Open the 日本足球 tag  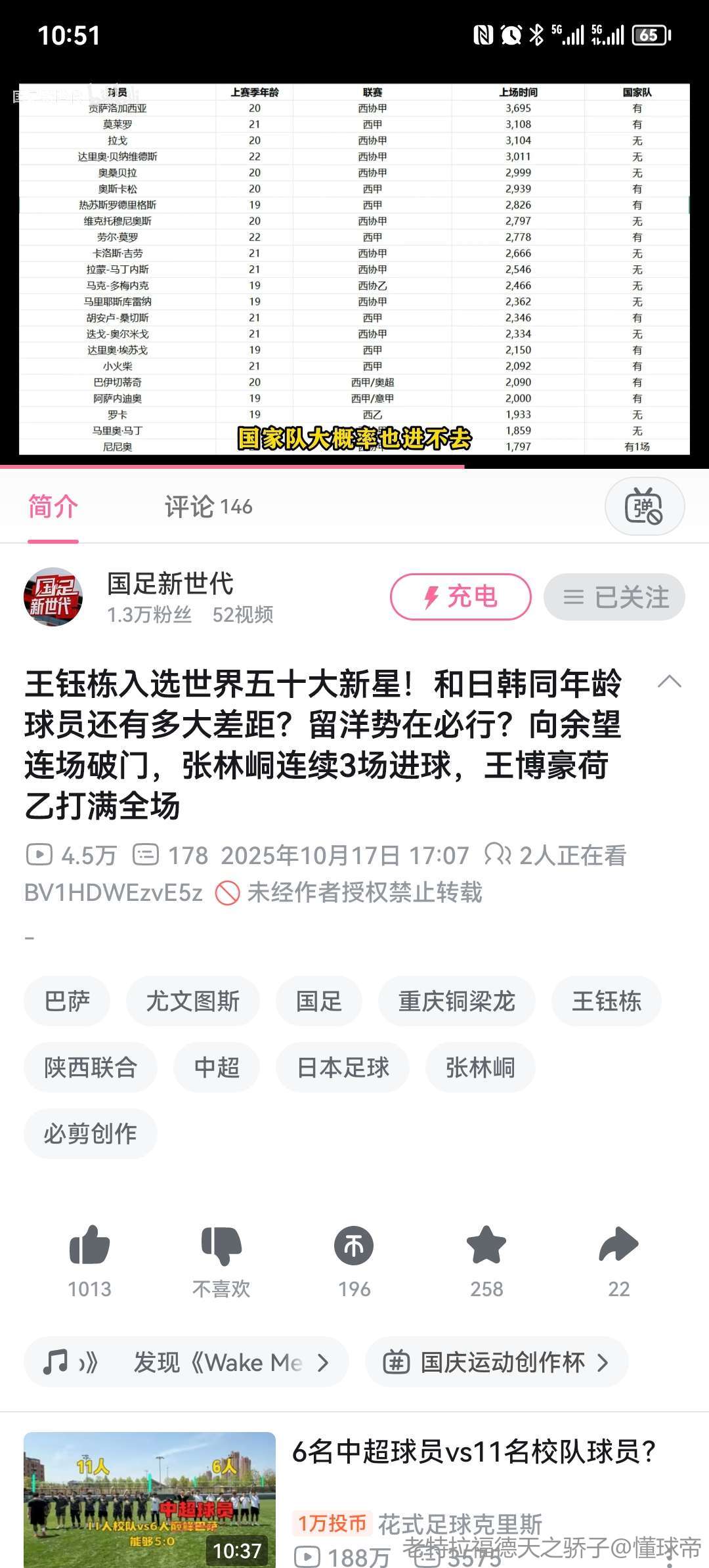point(343,1068)
